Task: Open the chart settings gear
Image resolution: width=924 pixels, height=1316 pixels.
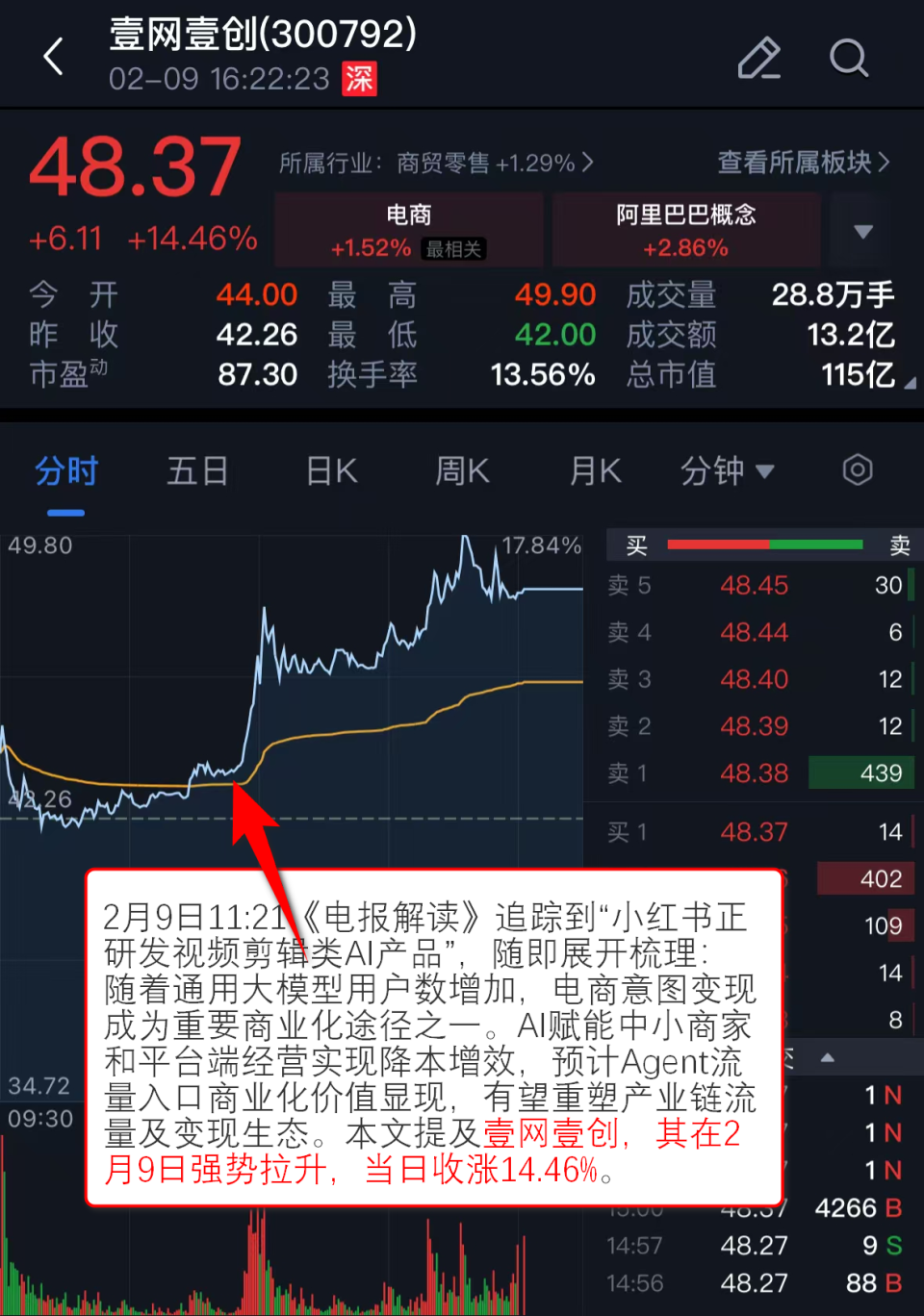Action: [857, 470]
